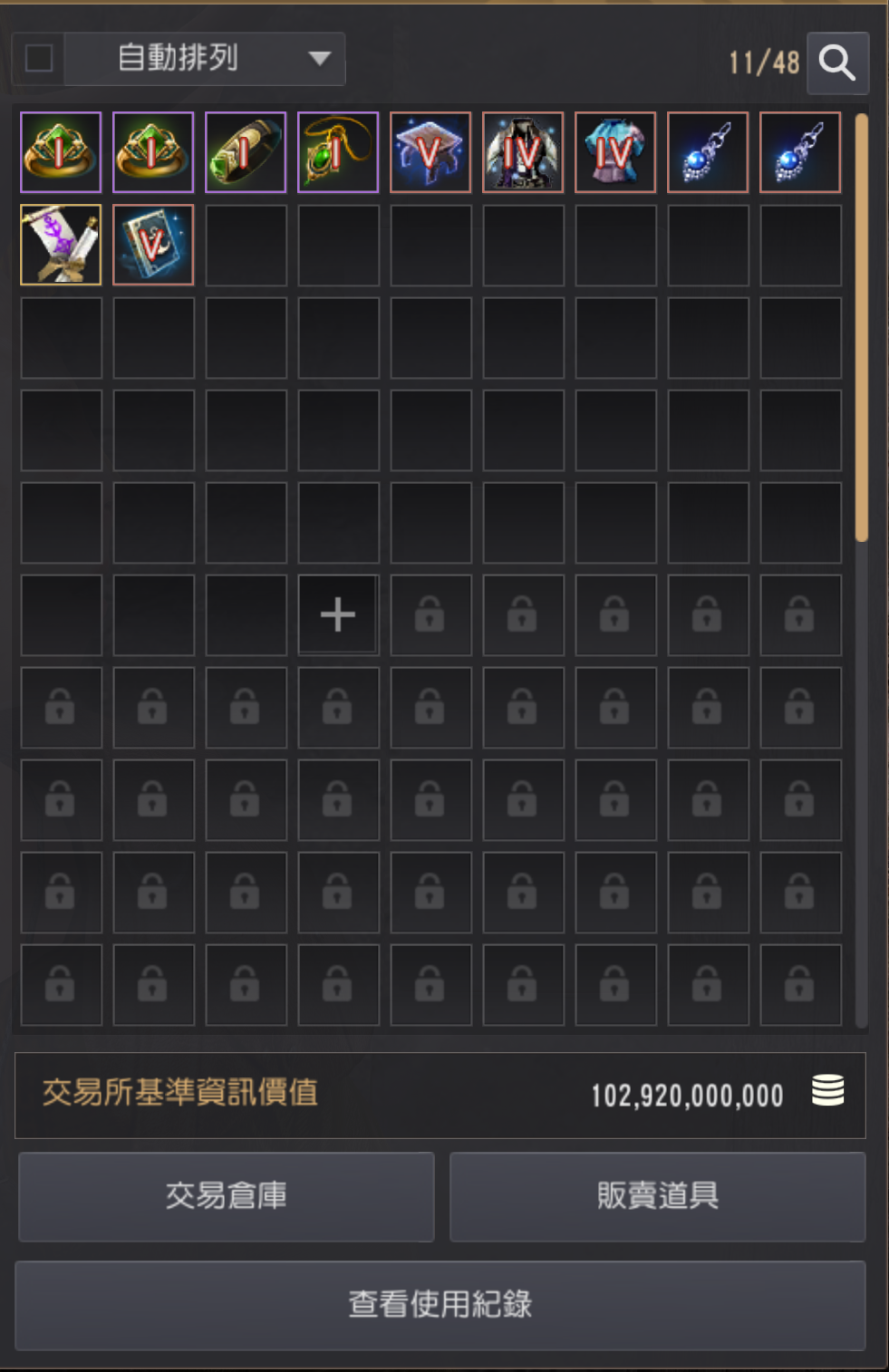
Task: Select the hat item marked V
Action: click(430, 152)
